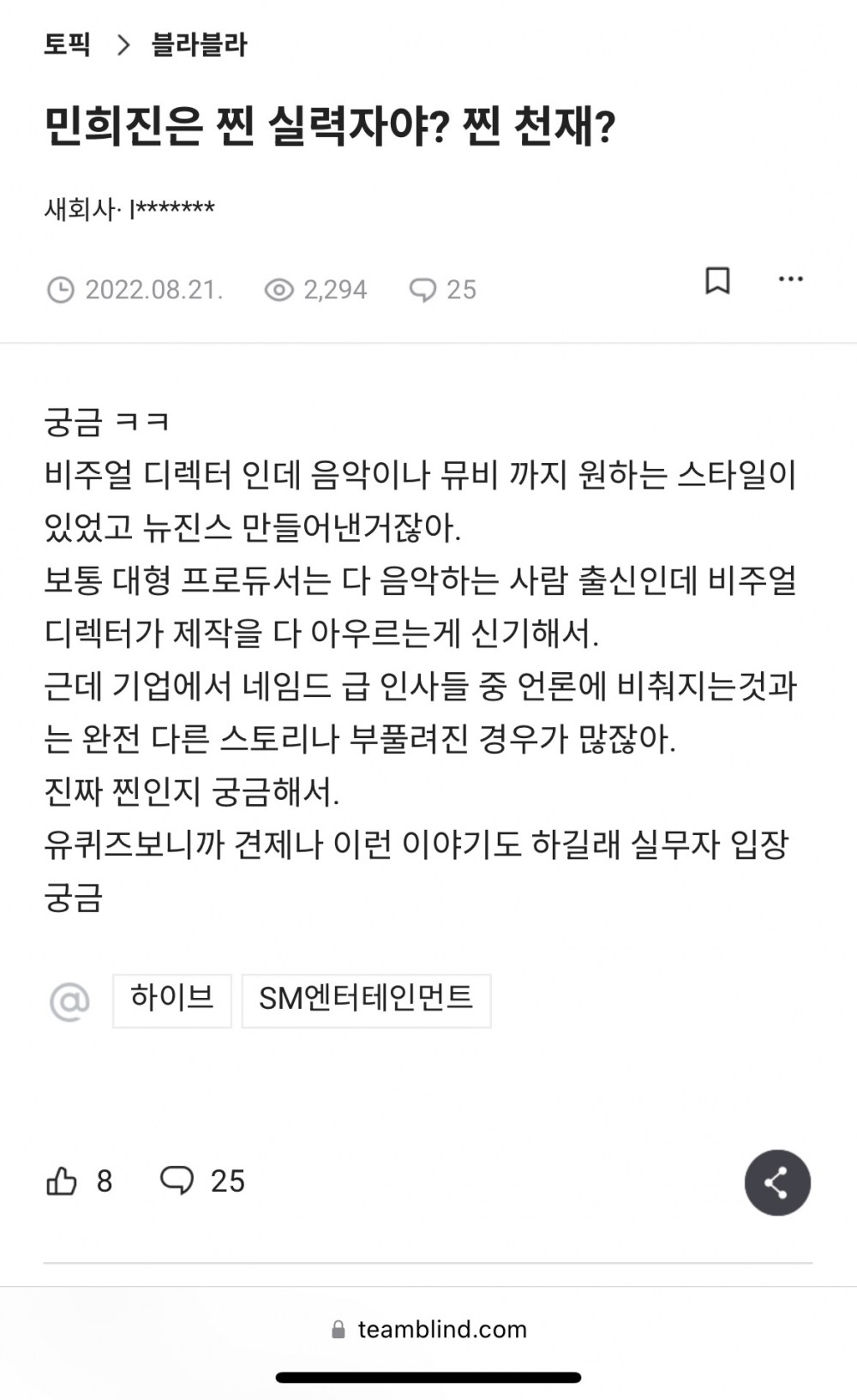
Task: Open the 하이브 company tag
Action: 171,999
